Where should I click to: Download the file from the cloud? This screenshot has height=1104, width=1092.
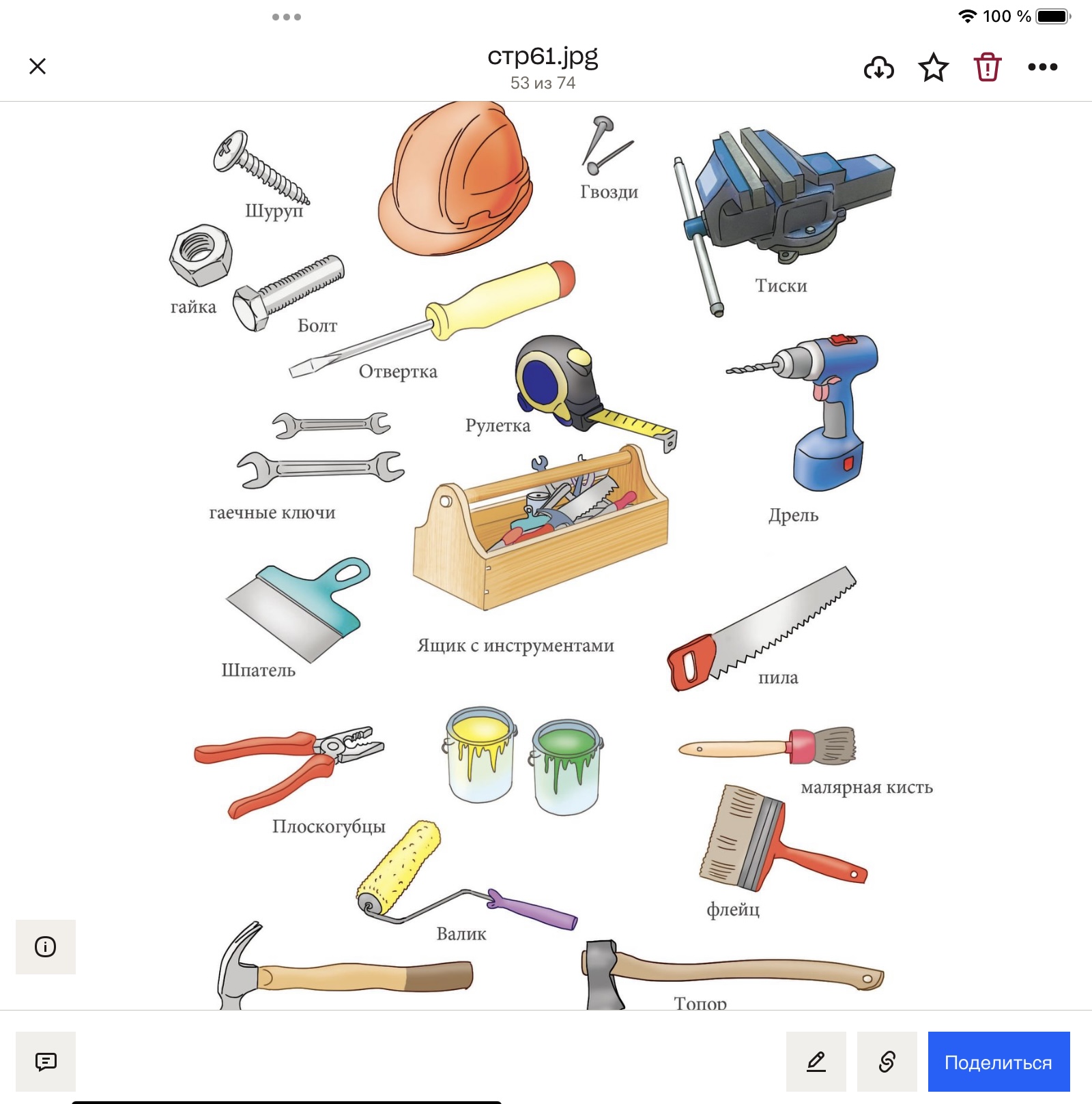878,67
